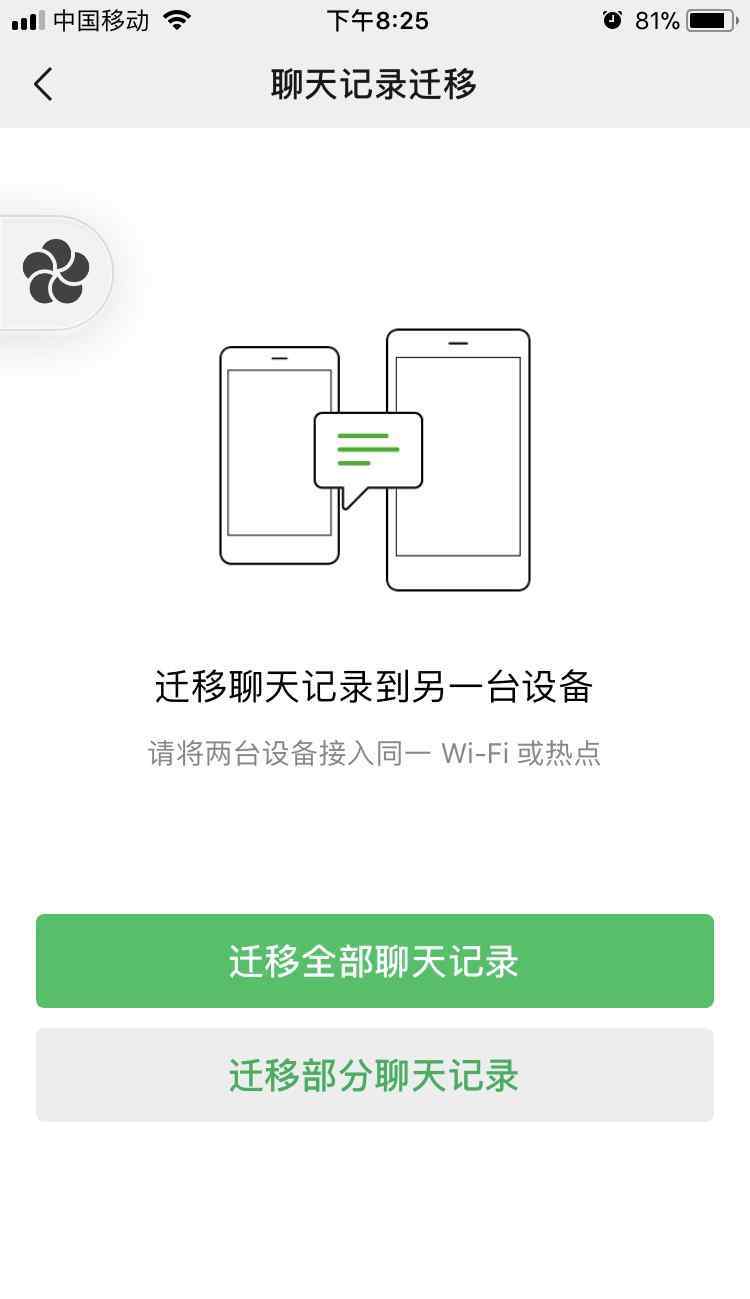Viewport: 750px width, 1299px height.
Task: Tap the floating pinwheel assistant button
Action: [x=56, y=272]
